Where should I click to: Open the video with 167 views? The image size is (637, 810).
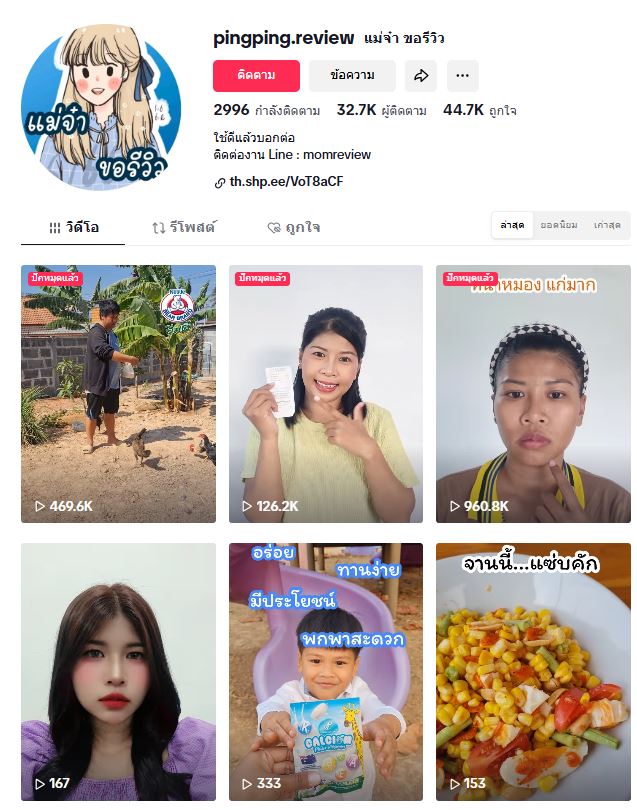coord(118,671)
